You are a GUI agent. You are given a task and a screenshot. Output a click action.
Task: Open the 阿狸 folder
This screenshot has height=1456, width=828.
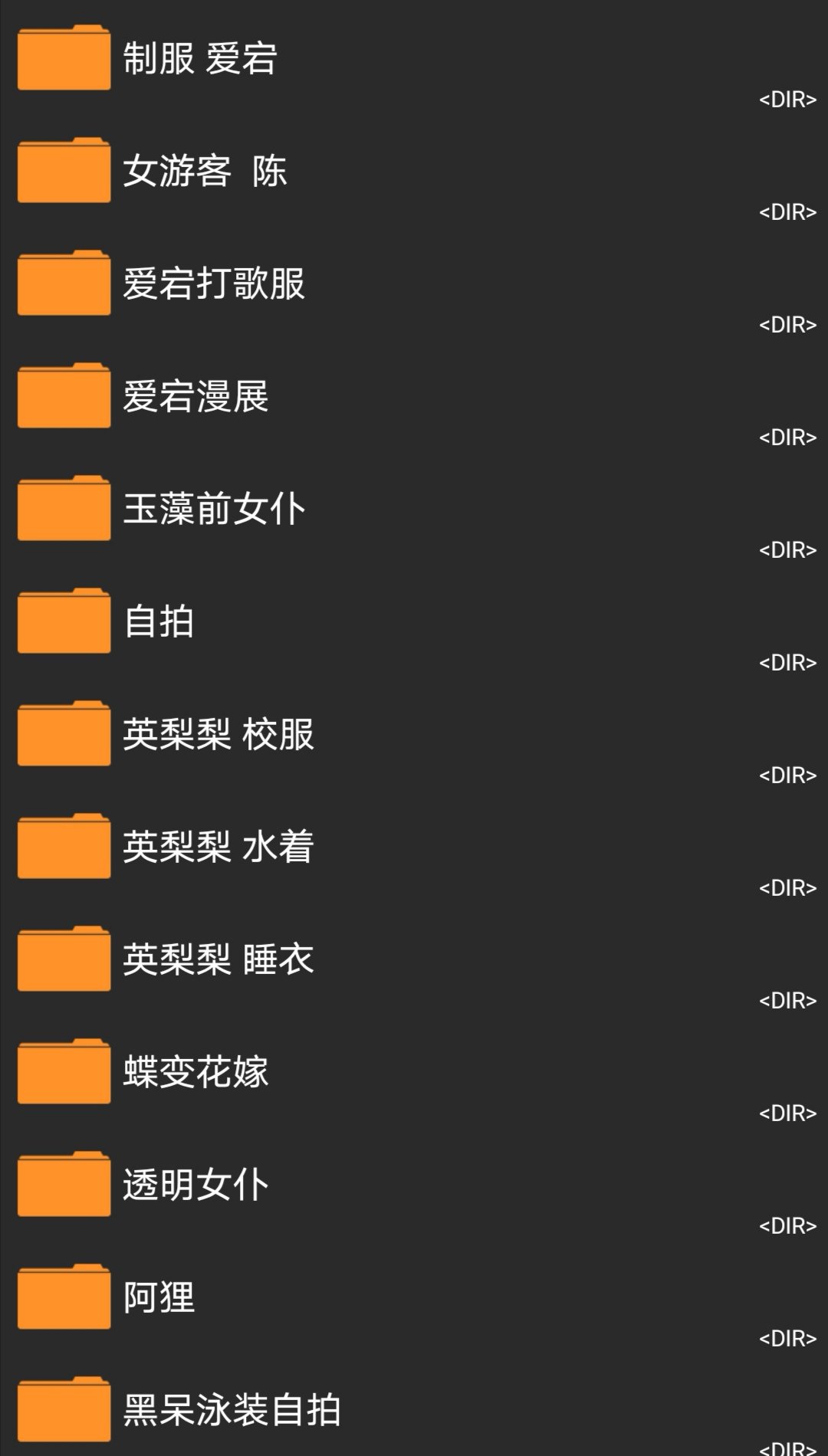(414, 1297)
